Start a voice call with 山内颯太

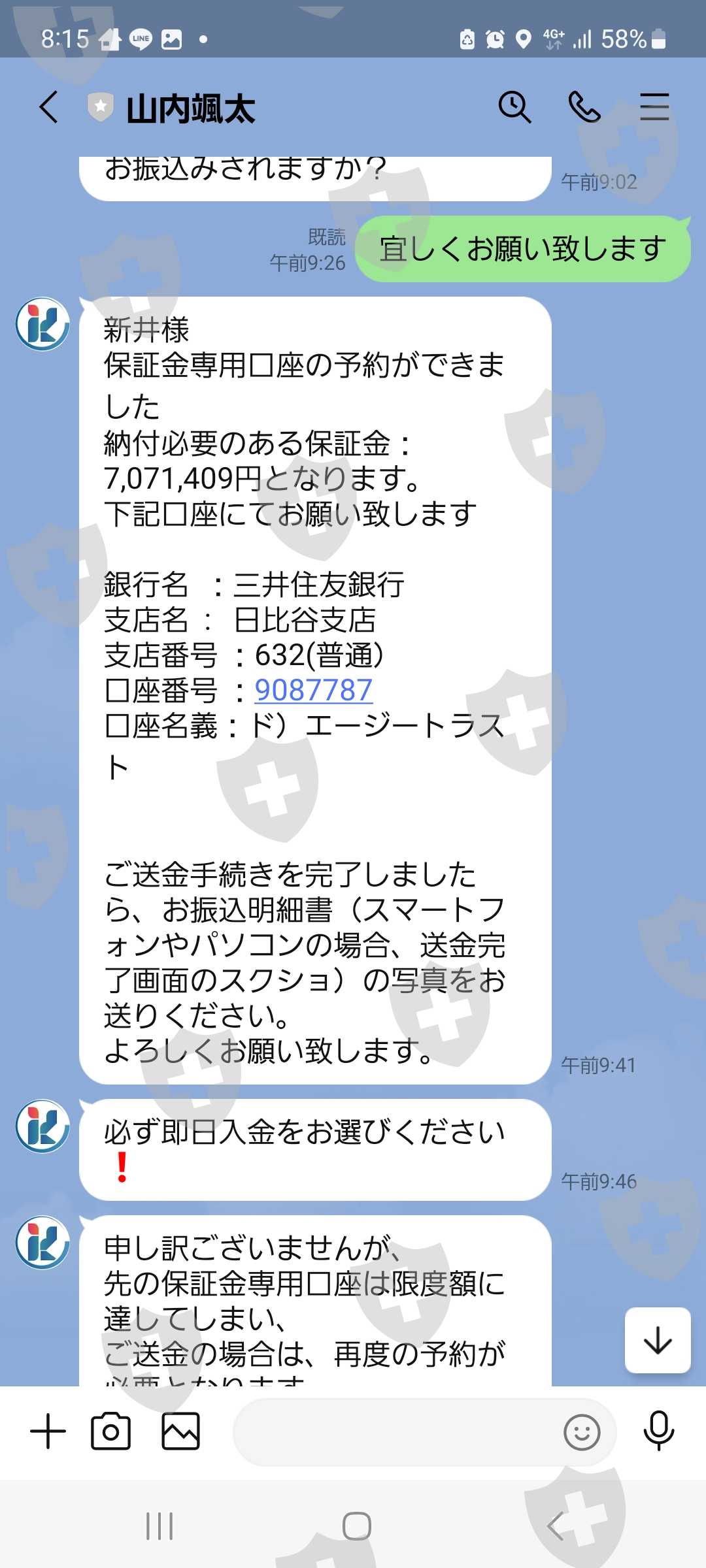tap(584, 107)
